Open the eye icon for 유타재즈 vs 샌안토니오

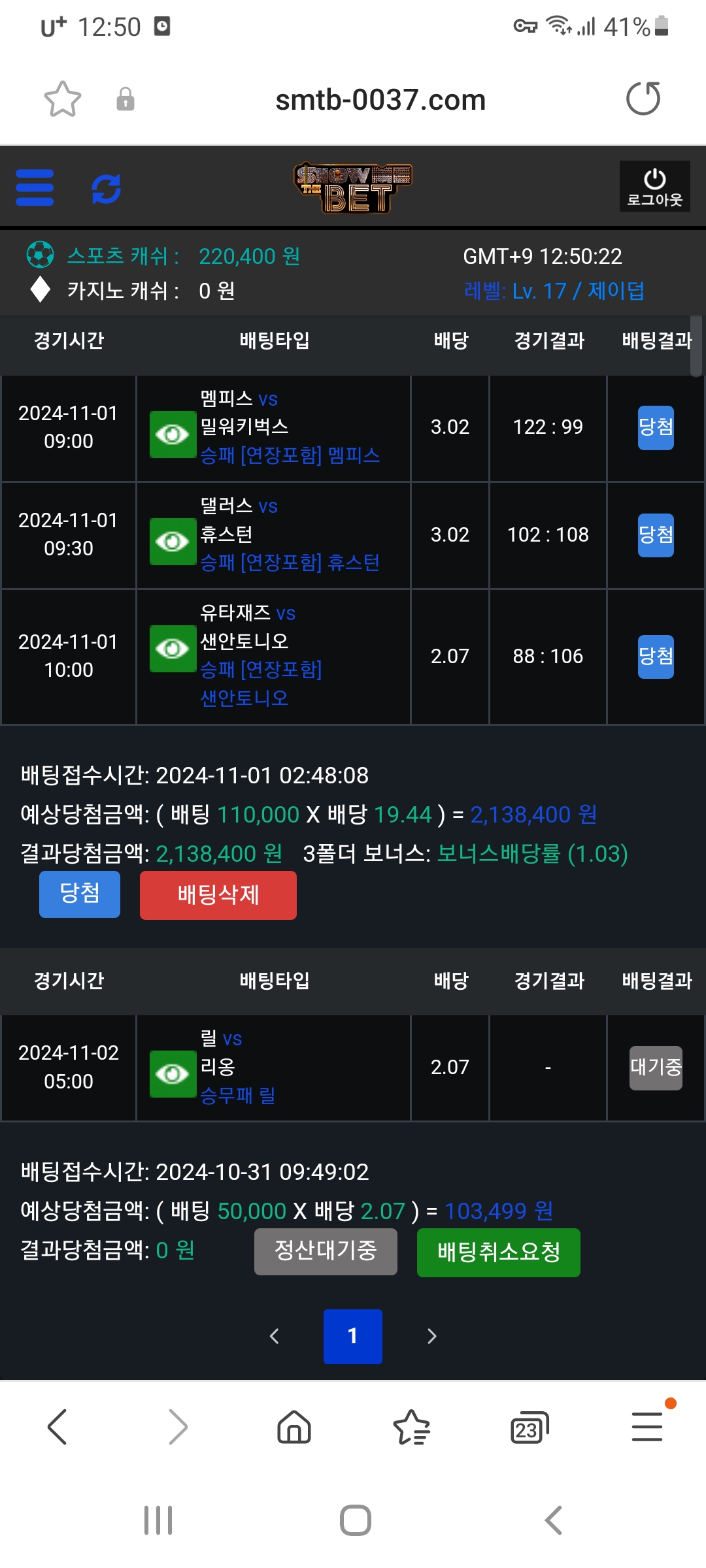click(x=173, y=648)
